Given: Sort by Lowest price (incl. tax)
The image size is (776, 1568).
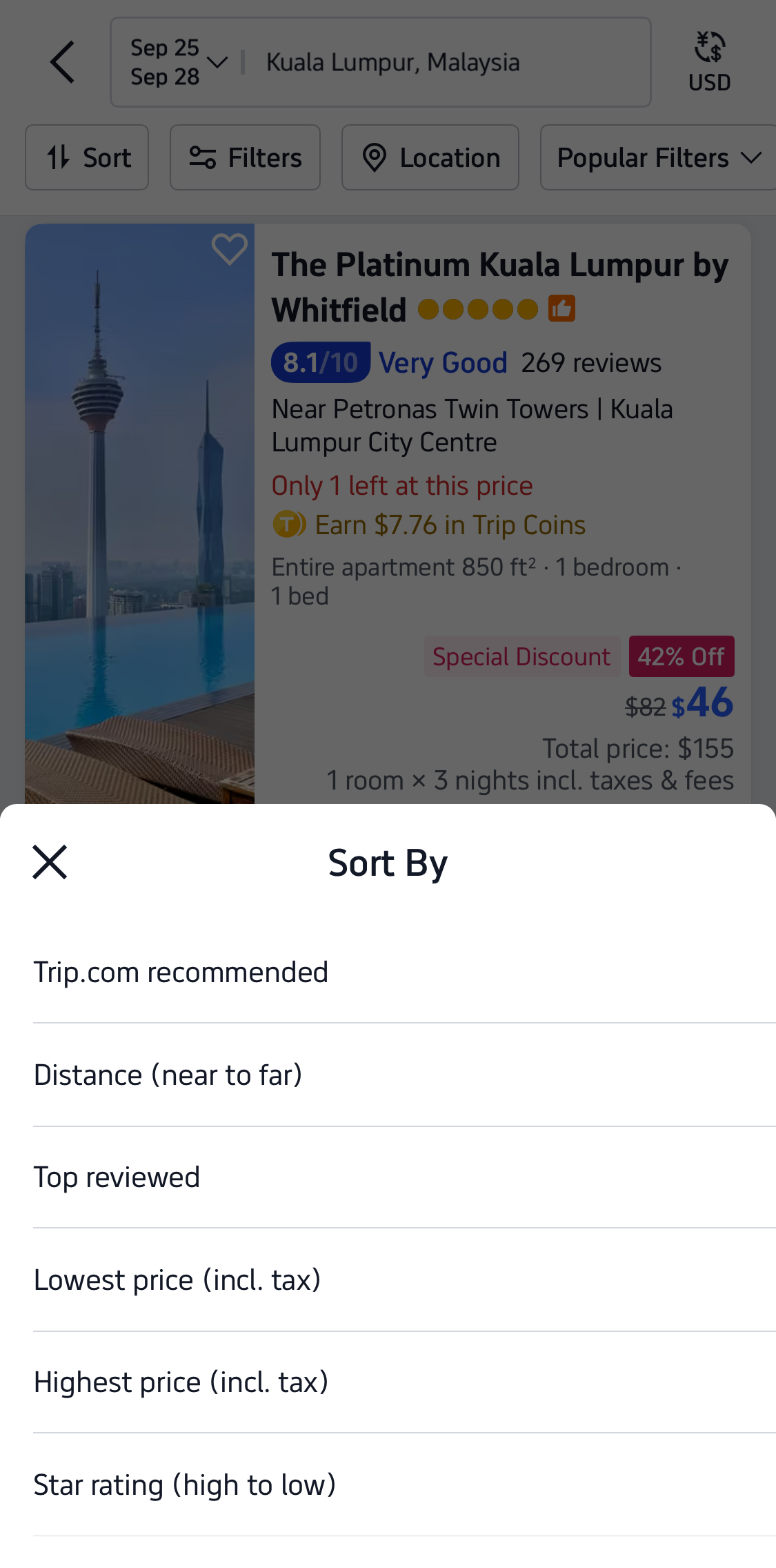Looking at the screenshot, I should (177, 1279).
